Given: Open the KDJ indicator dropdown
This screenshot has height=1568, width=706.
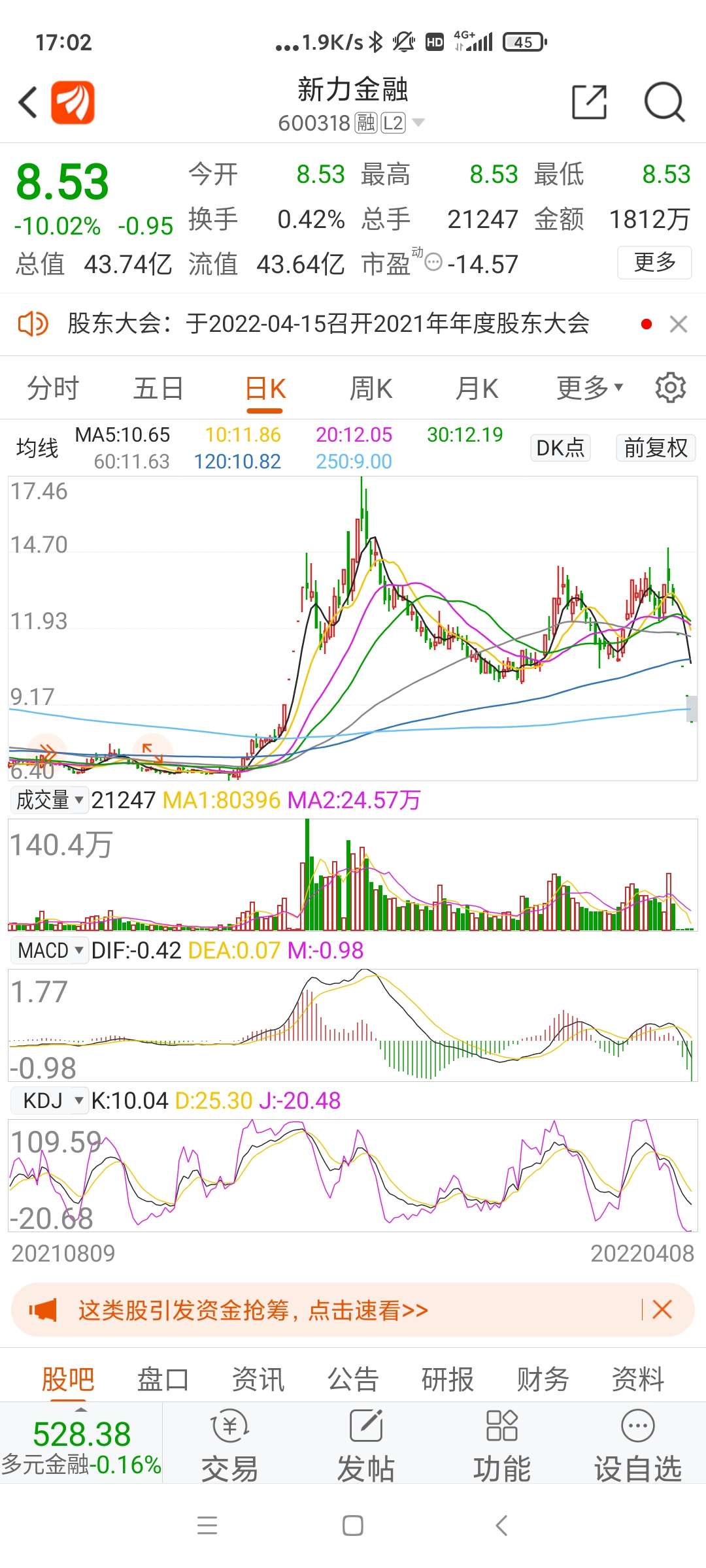Looking at the screenshot, I should tap(50, 1100).
